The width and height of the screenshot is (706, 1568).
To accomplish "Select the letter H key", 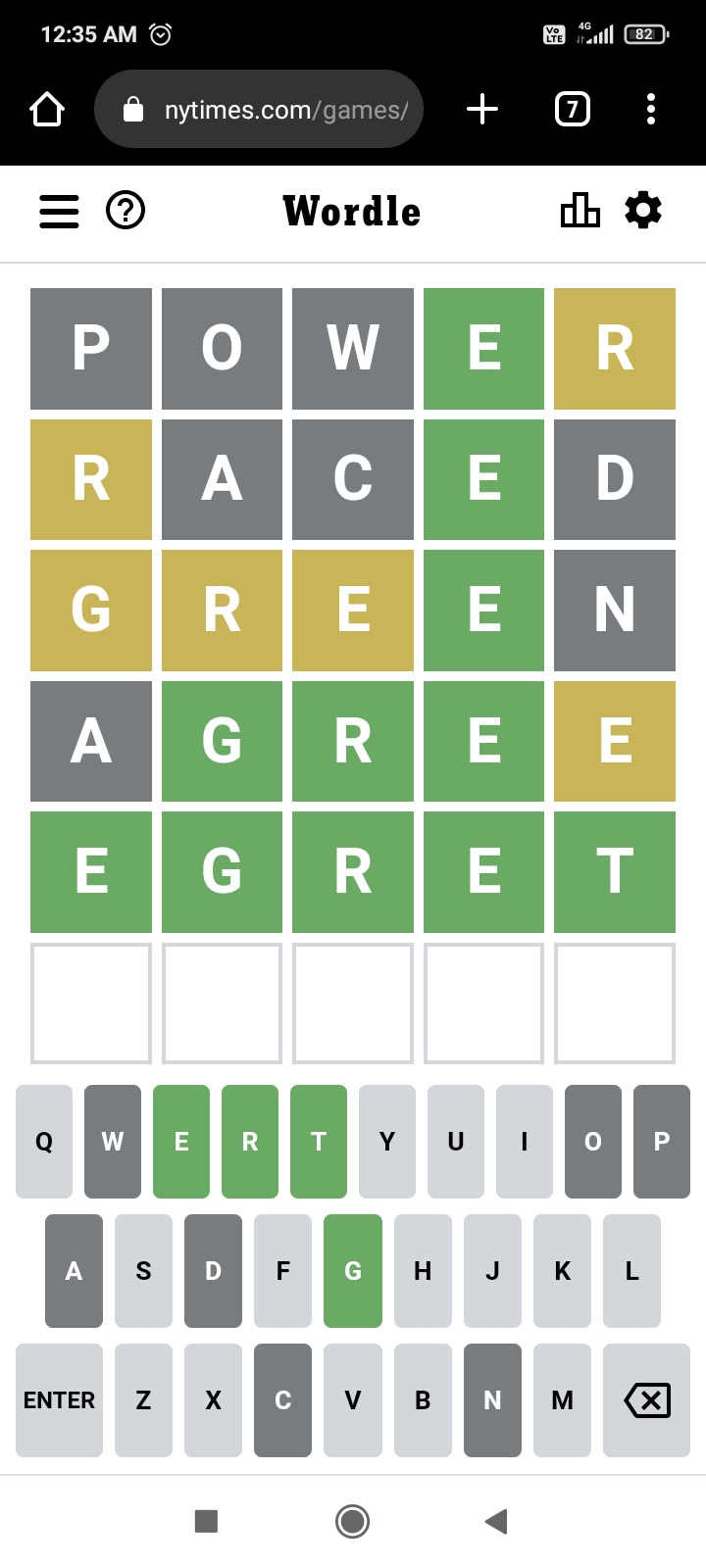I will [423, 1270].
